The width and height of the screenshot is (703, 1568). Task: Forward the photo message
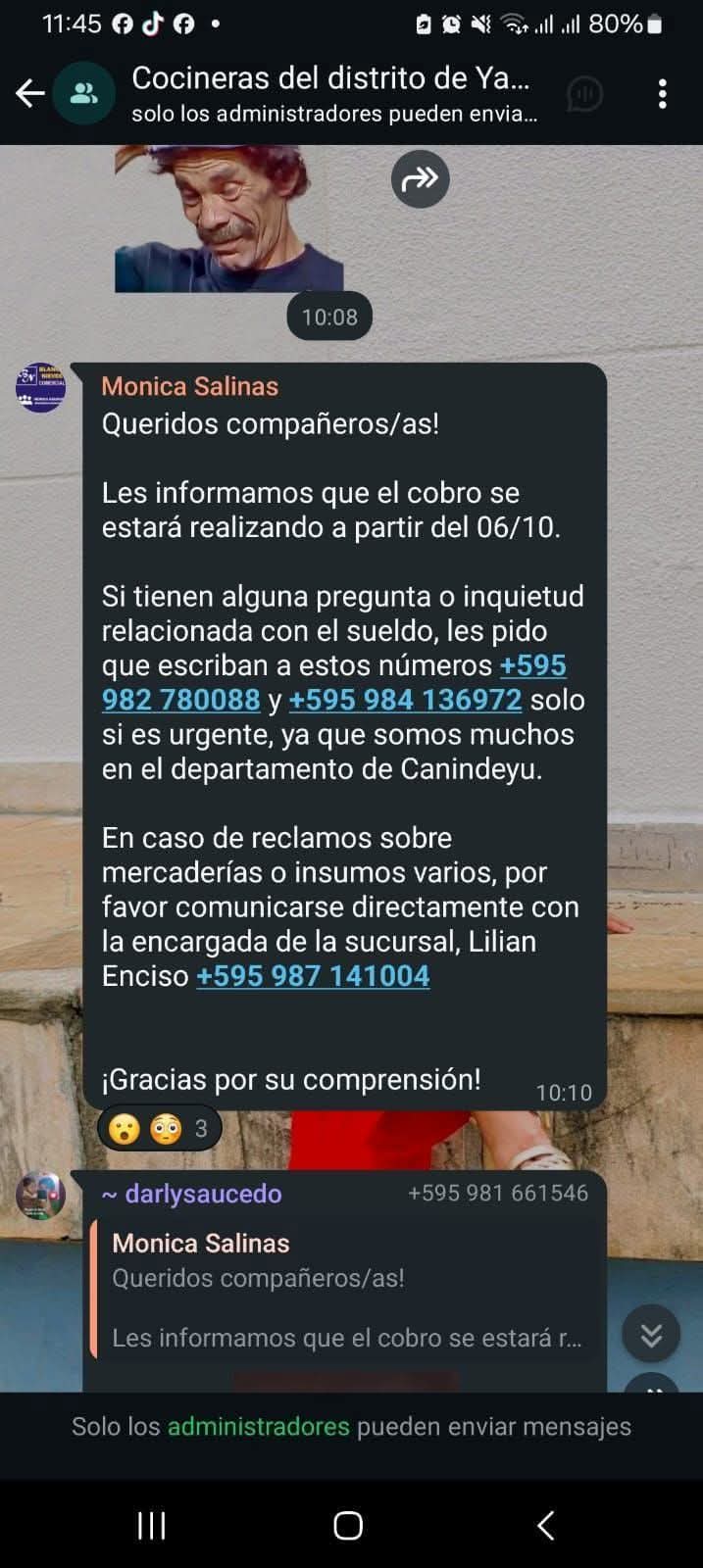[x=420, y=179]
